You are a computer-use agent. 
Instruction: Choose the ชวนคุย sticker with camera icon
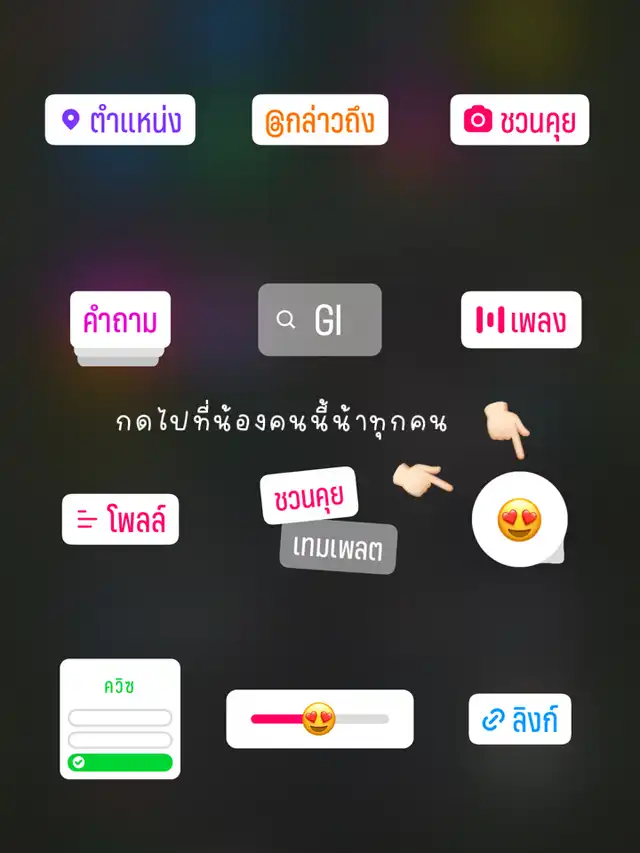(520, 120)
